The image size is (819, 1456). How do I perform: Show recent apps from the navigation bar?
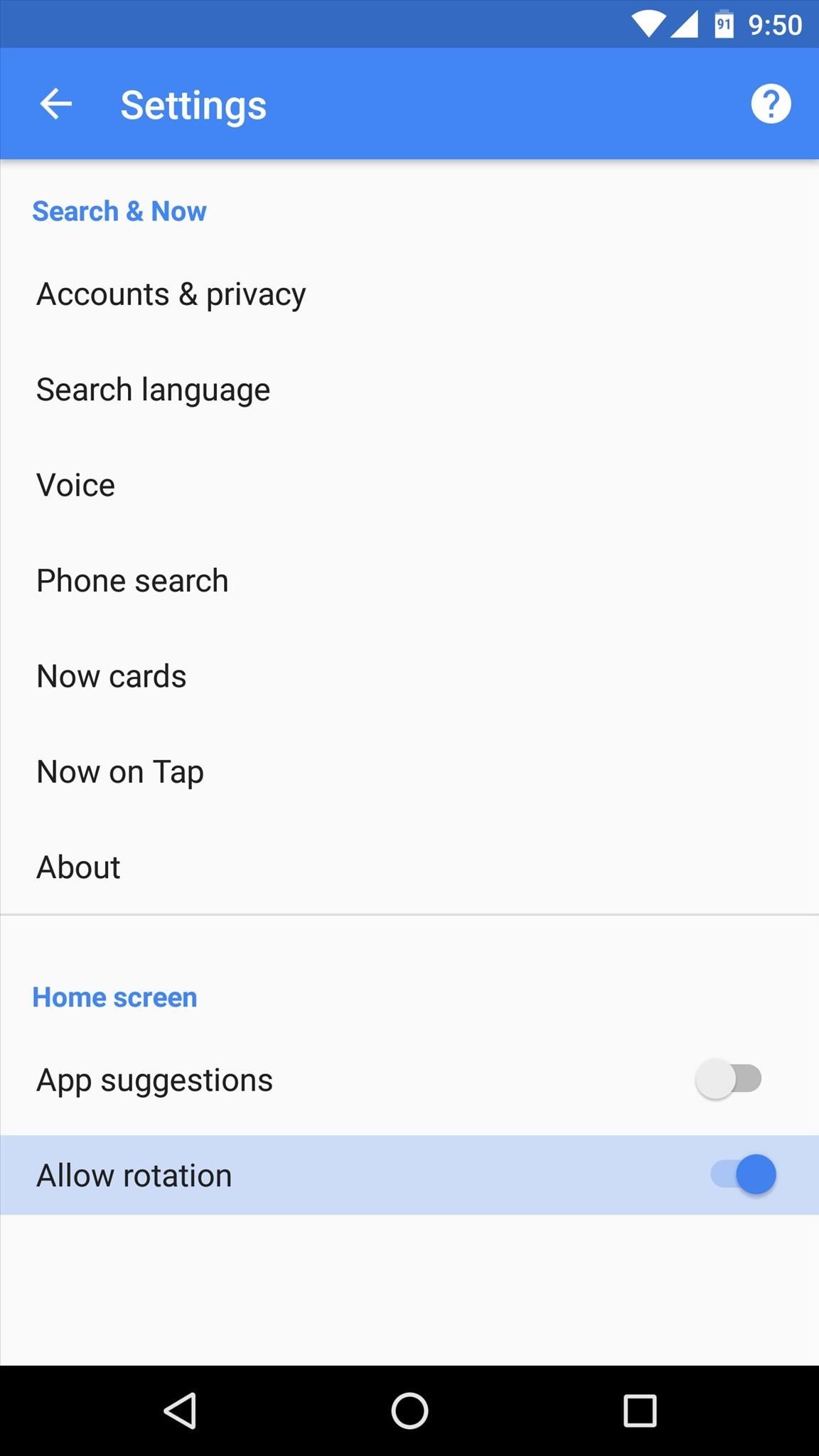[639, 1410]
